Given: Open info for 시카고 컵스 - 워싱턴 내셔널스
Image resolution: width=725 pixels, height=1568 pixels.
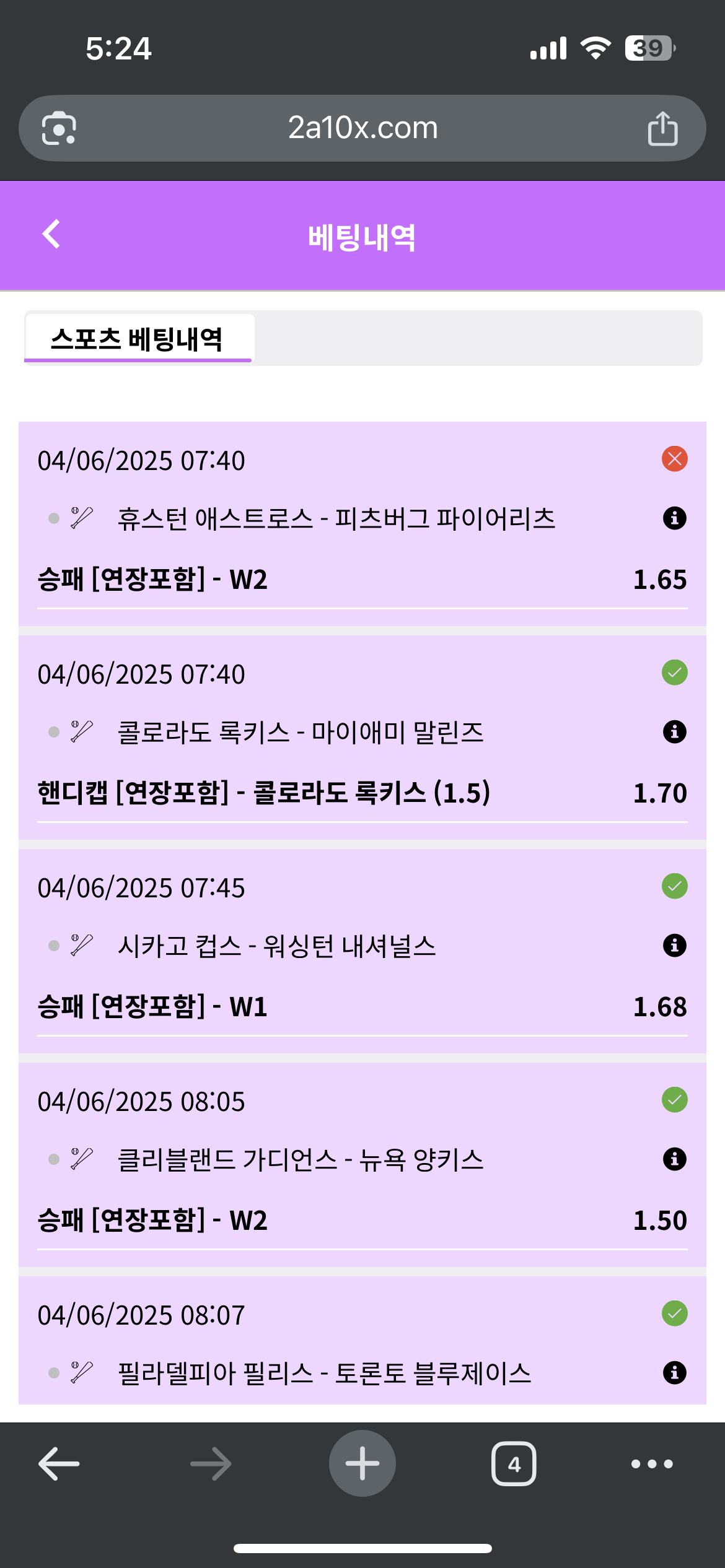Looking at the screenshot, I should point(674,945).
